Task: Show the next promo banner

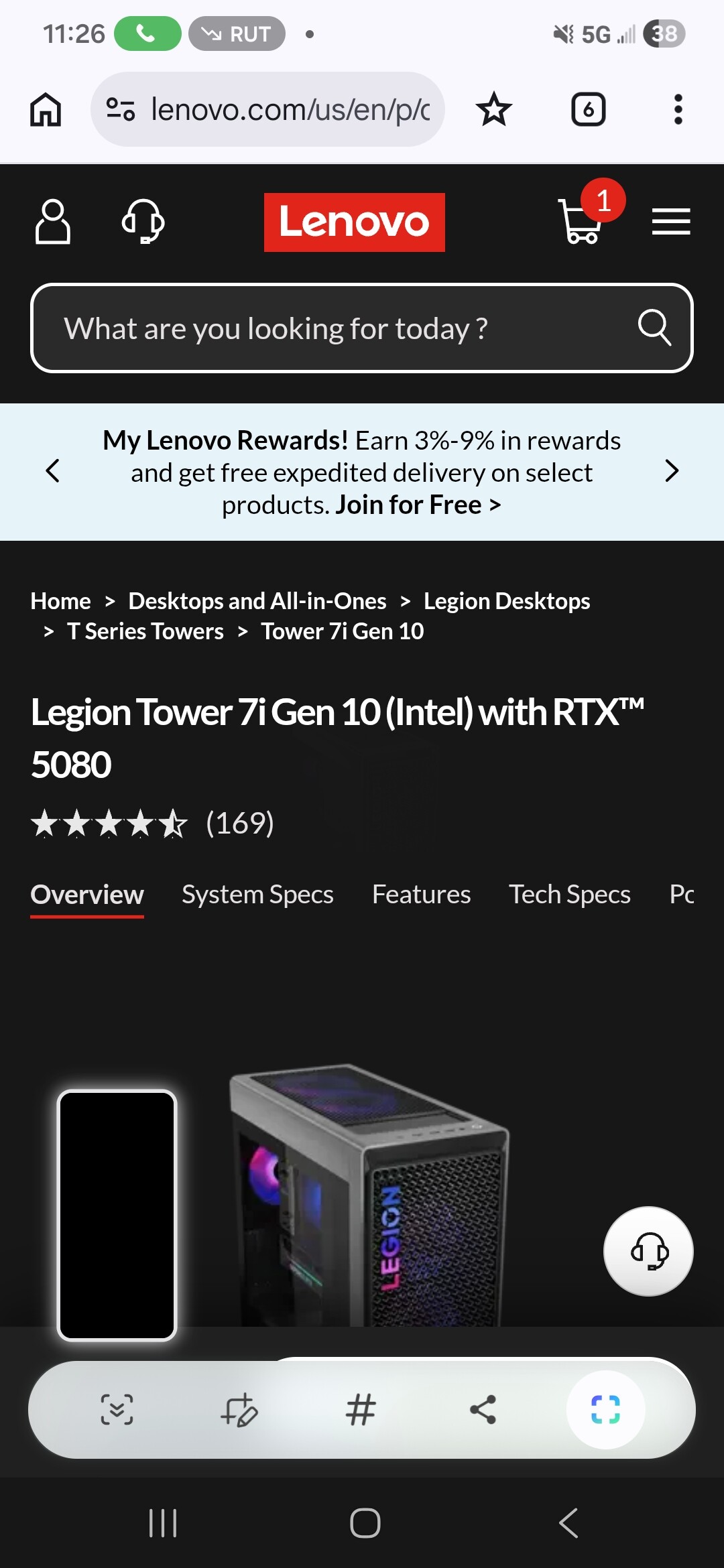Action: coord(672,471)
